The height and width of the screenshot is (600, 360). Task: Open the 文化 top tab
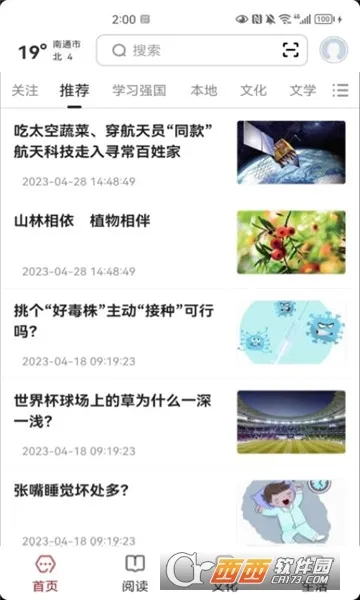pos(253,91)
